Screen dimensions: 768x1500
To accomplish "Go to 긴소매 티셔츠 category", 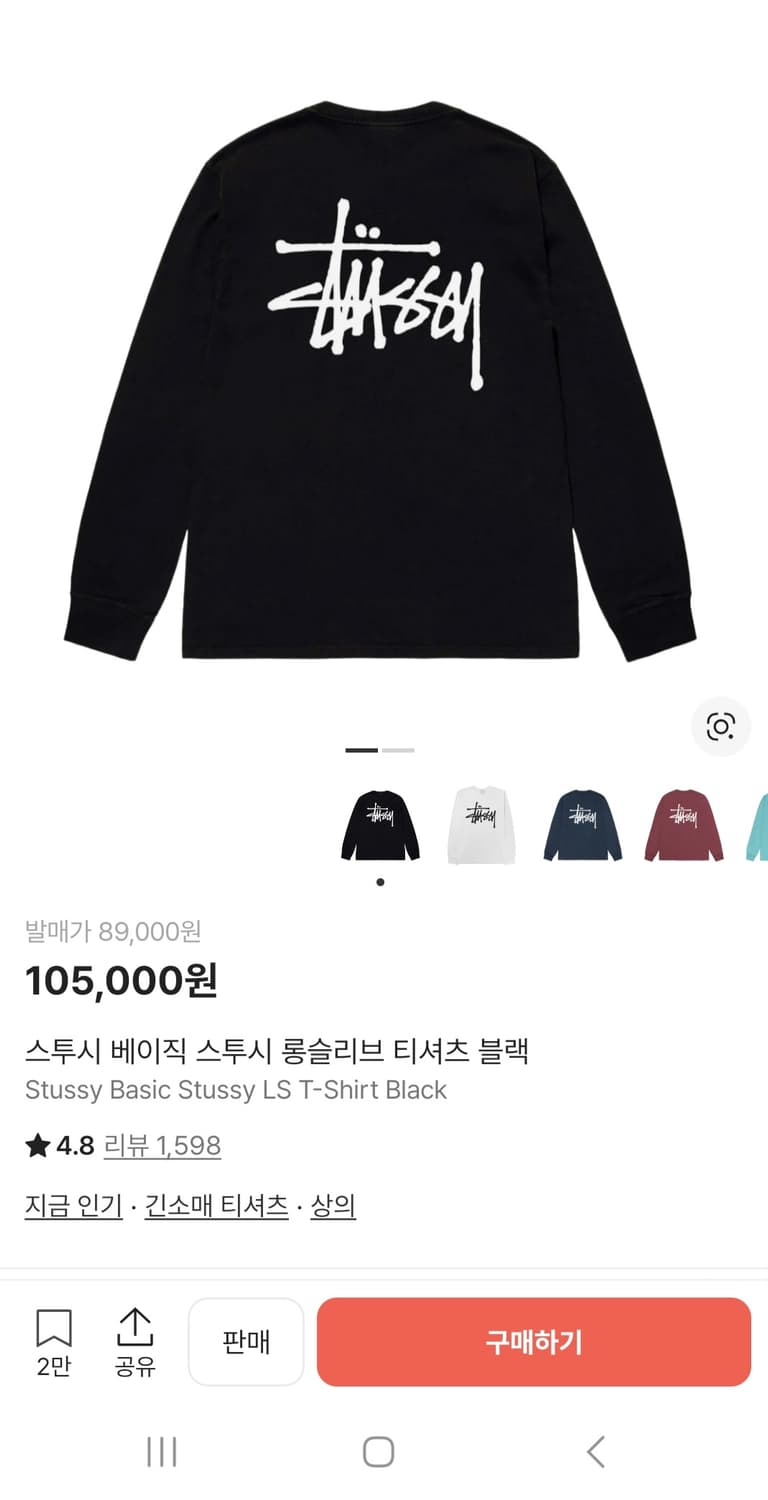I will click(x=216, y=1207).
